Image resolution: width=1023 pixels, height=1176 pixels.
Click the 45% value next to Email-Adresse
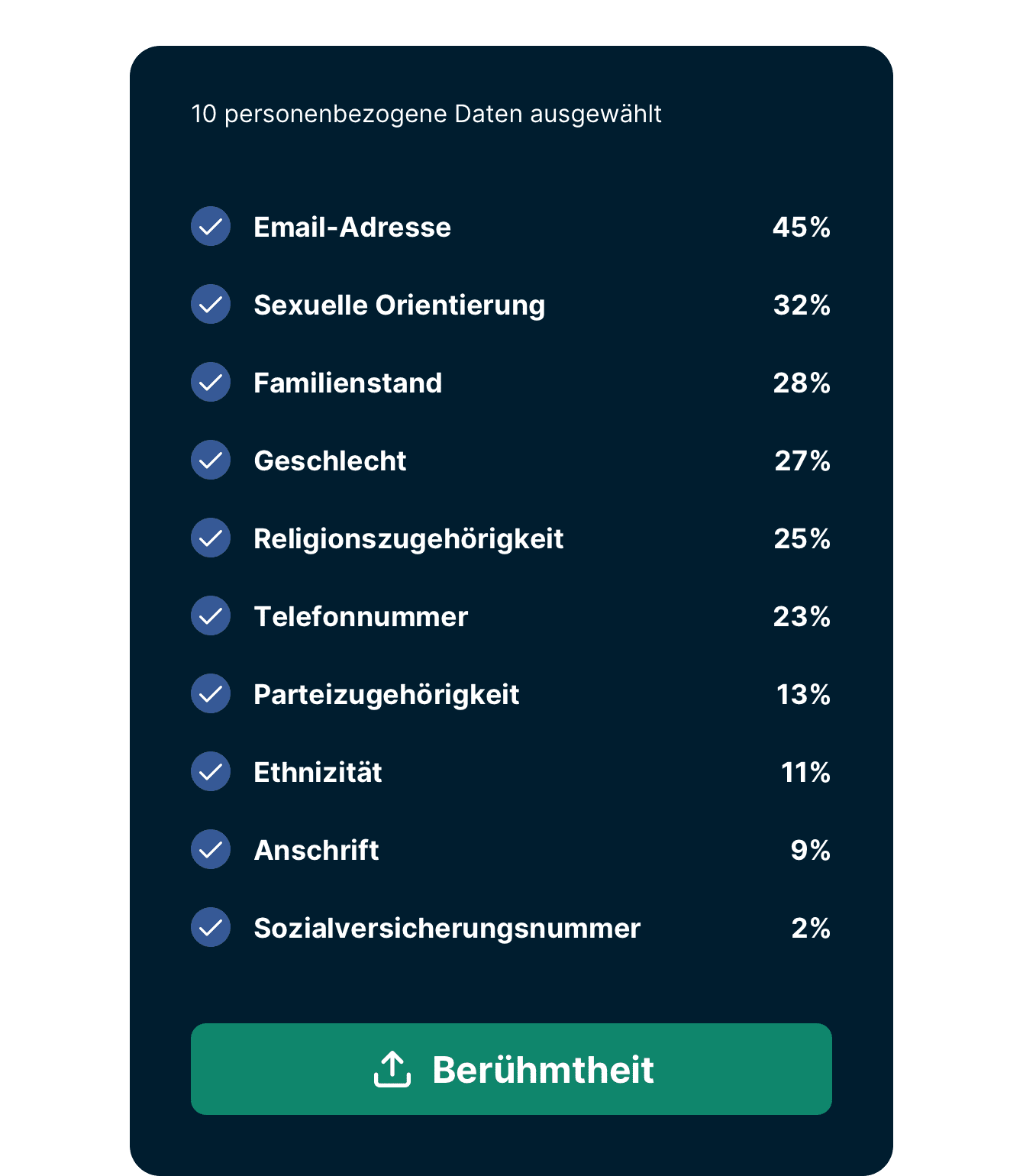coord(801,226)
